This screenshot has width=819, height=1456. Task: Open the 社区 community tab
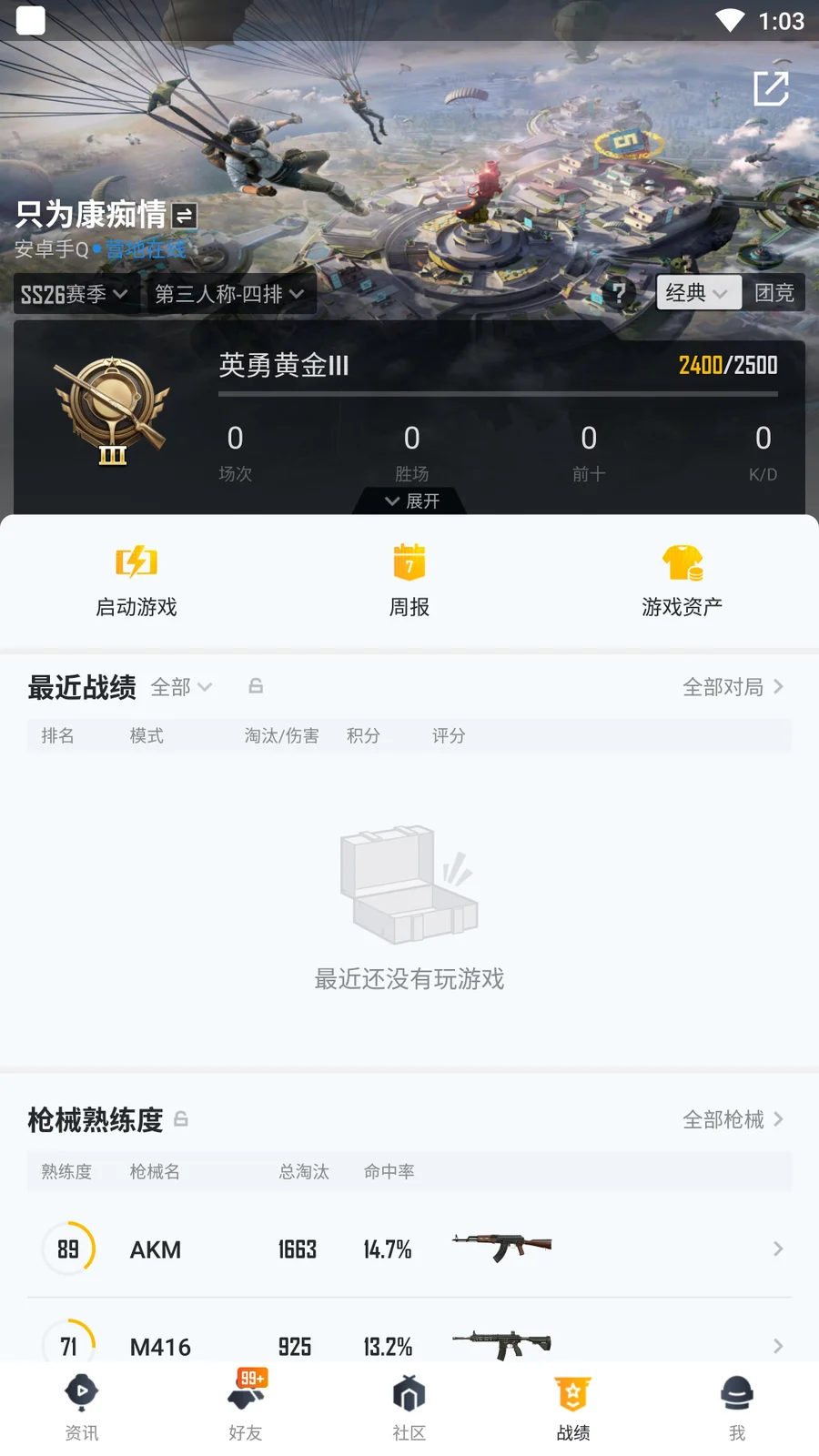[x=409, y=1408]
